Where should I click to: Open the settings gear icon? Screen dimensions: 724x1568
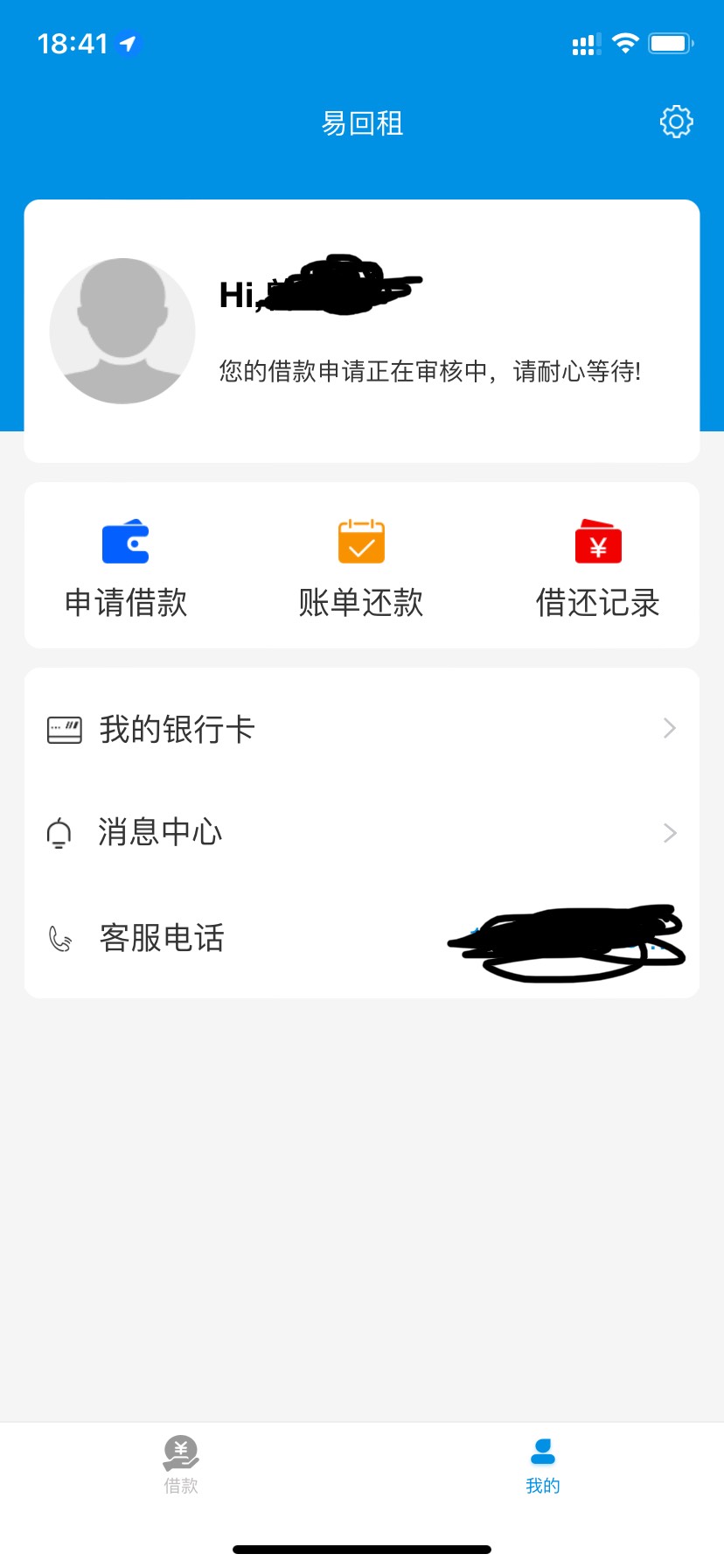676,122
